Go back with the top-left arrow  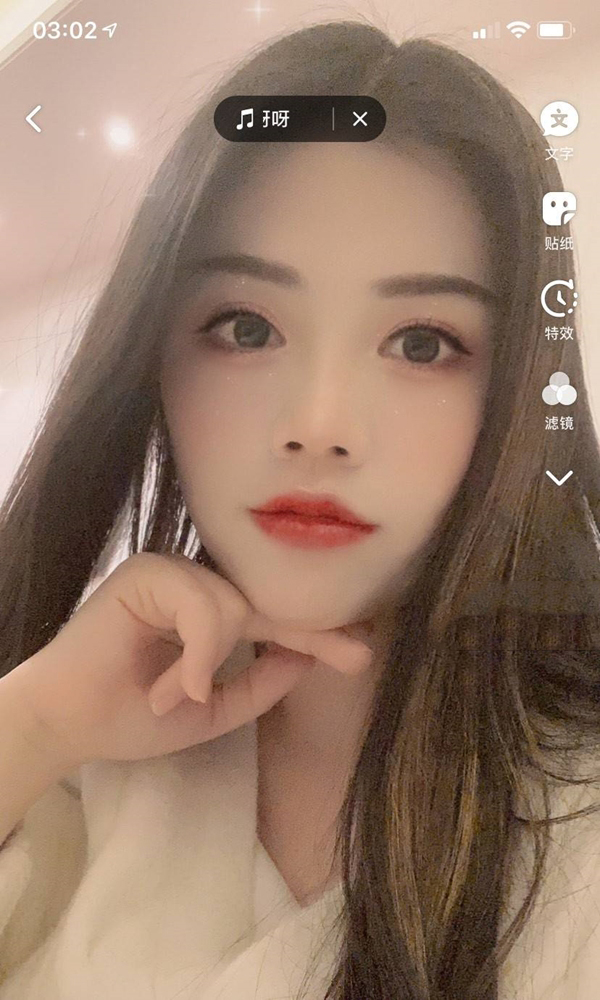(x=34, y=119)
